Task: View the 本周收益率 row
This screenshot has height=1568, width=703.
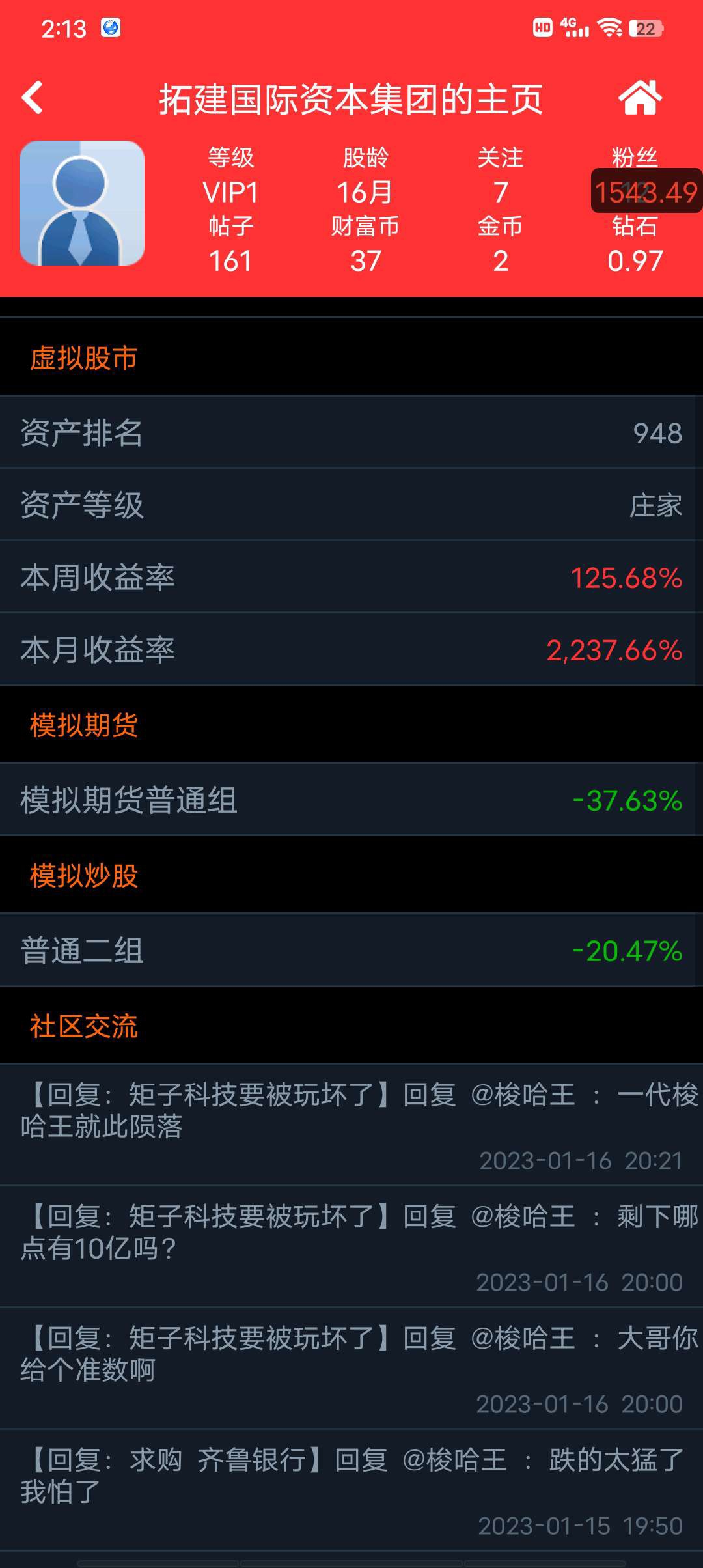Action: coord(351,577)
